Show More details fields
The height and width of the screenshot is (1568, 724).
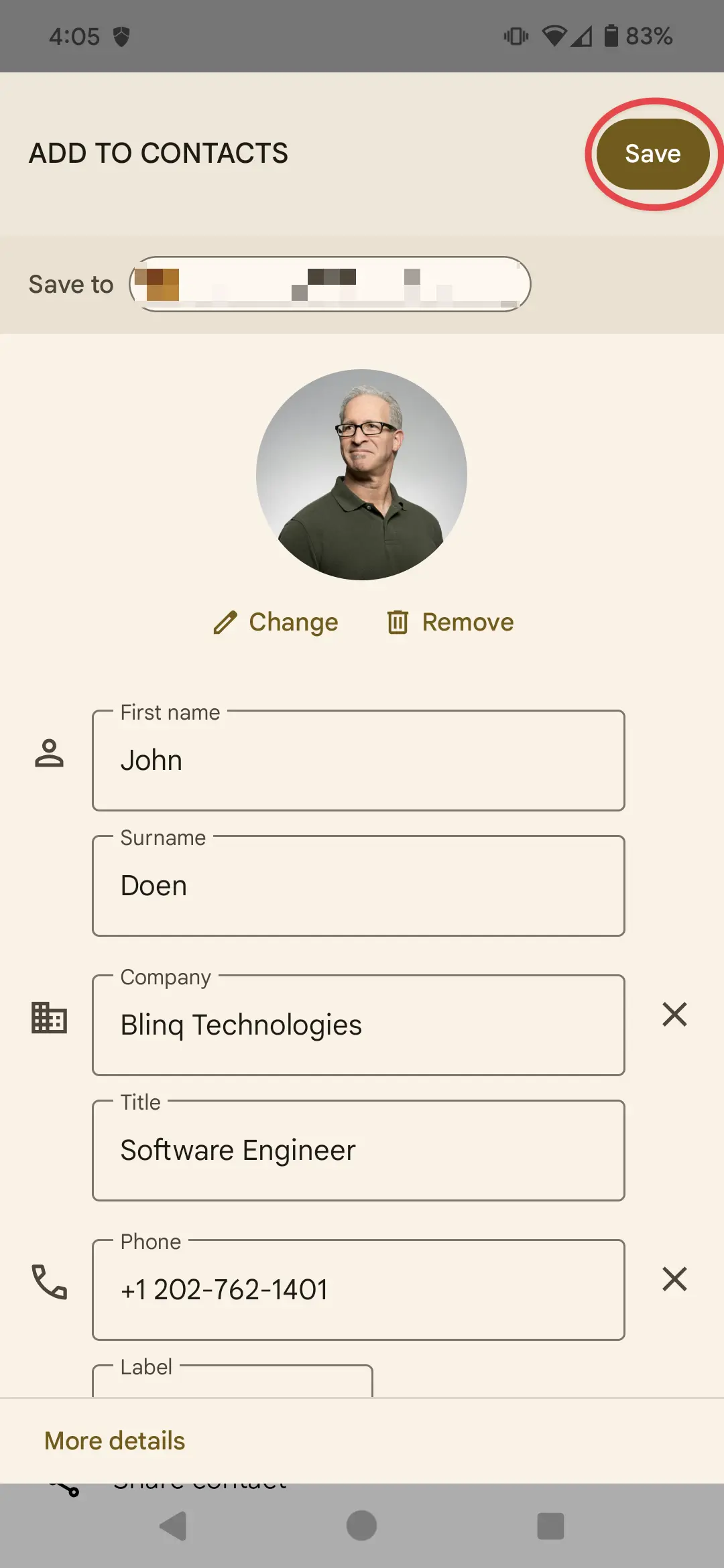point(115,1441)
